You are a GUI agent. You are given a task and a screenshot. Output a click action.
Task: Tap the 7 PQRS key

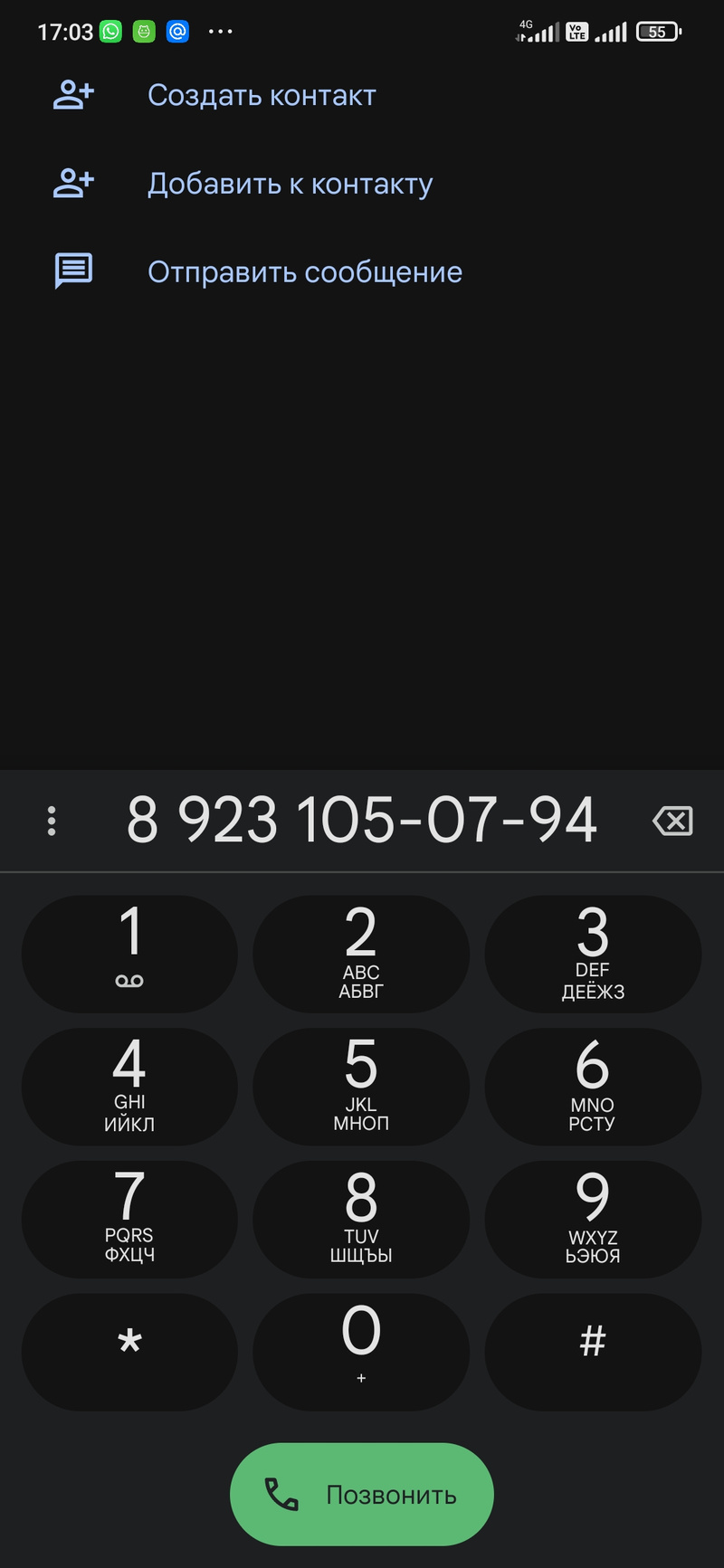[x=129, y=1219]
